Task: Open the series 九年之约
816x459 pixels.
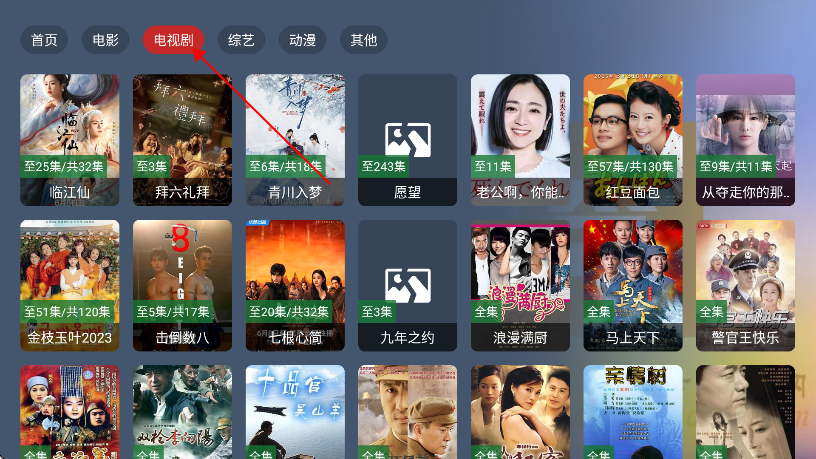Action: click(x=407, y=286)
